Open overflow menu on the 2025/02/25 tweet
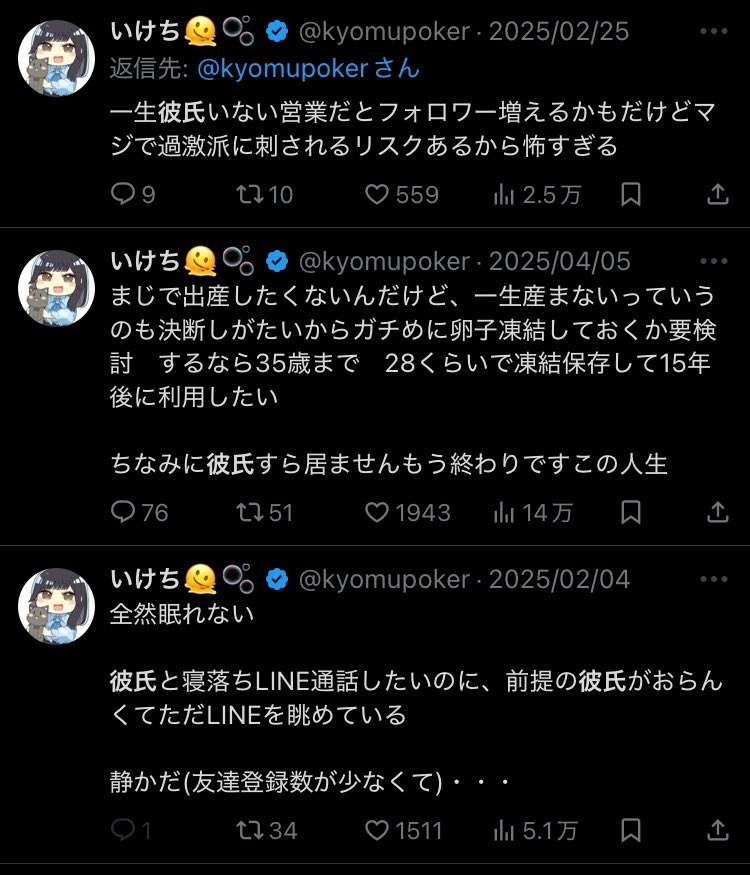 [714, 32]
